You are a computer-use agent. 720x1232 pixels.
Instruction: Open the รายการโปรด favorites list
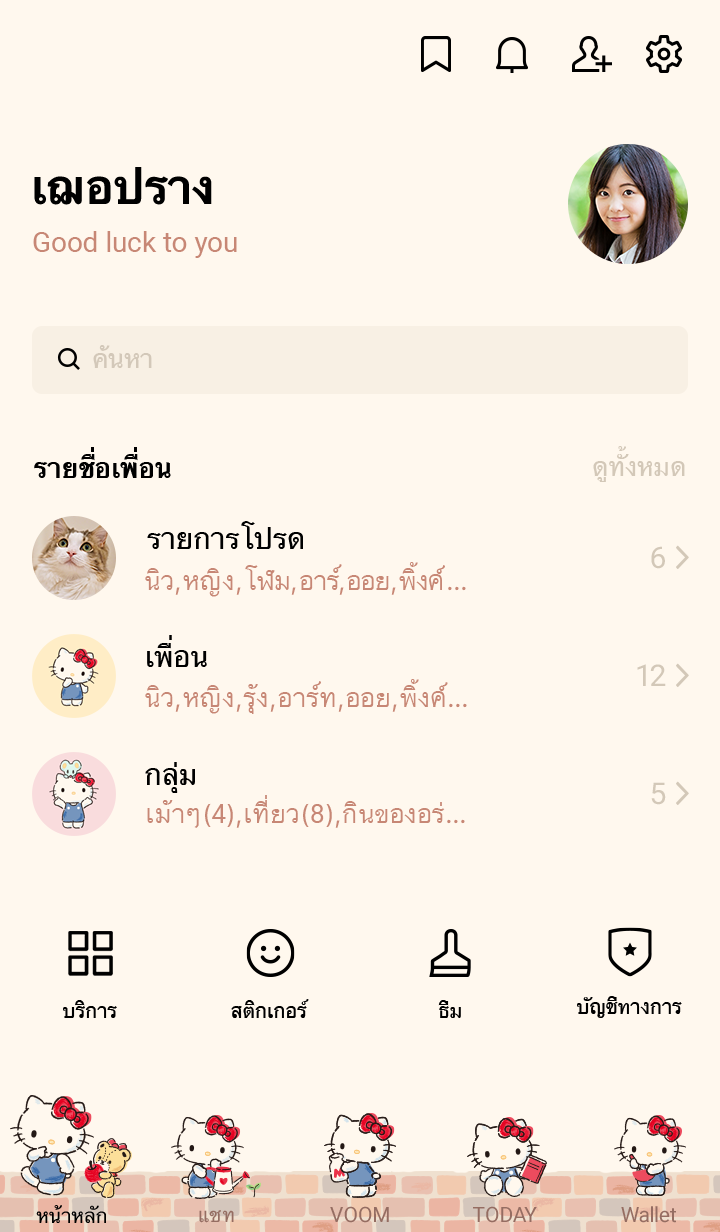tap(360, 558)
